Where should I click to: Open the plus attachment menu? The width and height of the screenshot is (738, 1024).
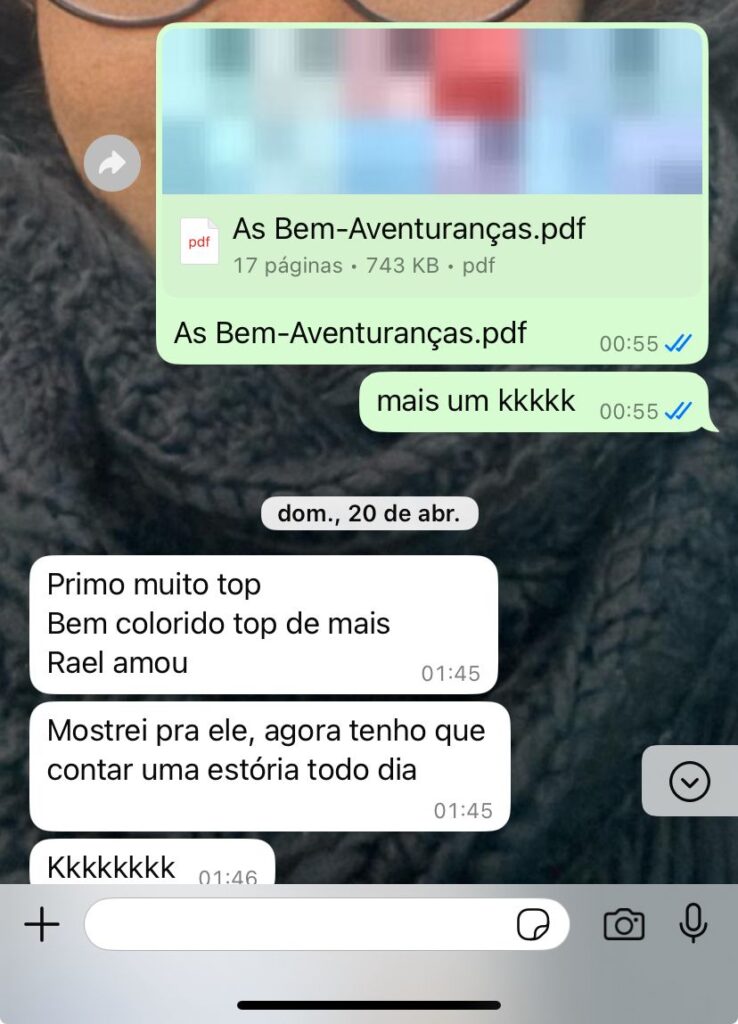pyautogui.click(x=42, y=925)
